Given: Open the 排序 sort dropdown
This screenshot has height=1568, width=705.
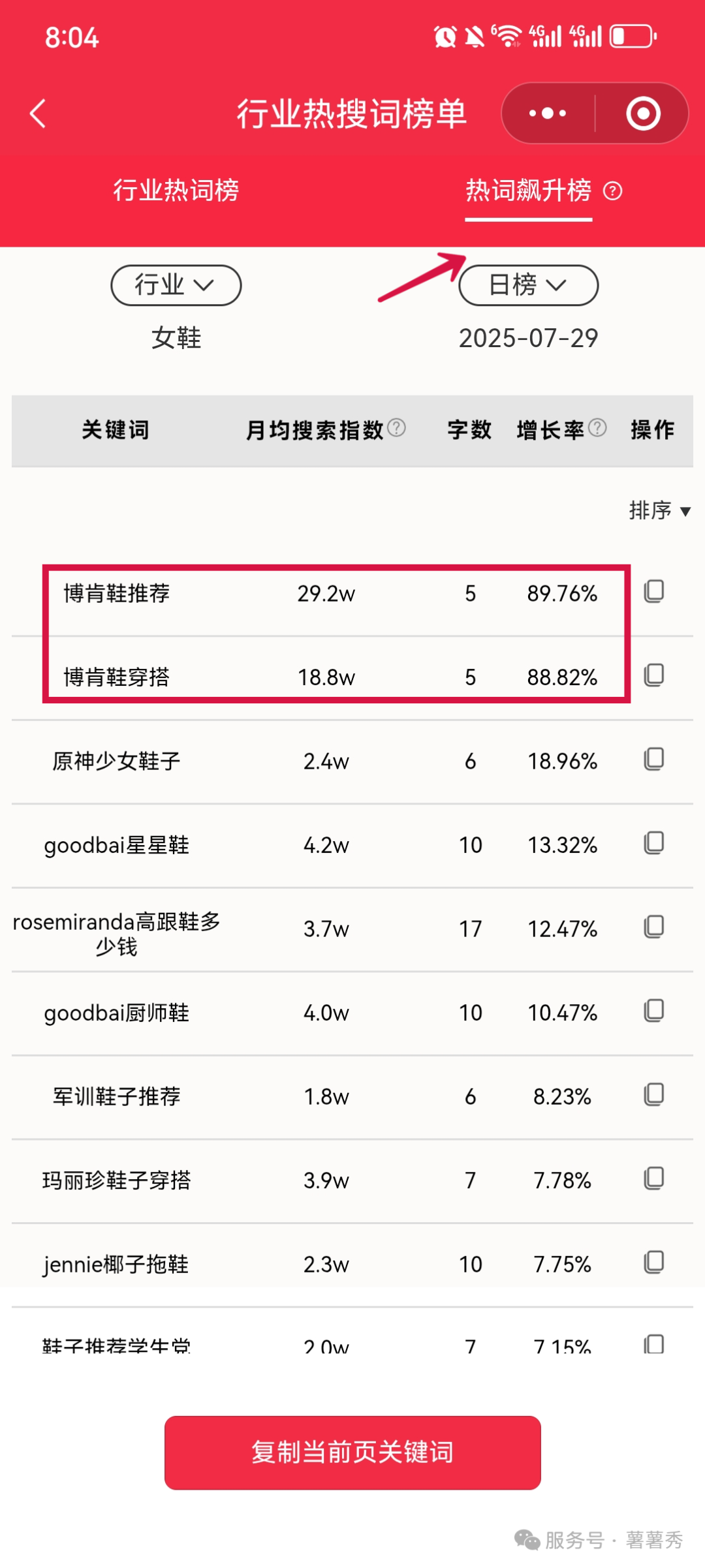Looking at the screenshot, I should (x=659, y=510).
